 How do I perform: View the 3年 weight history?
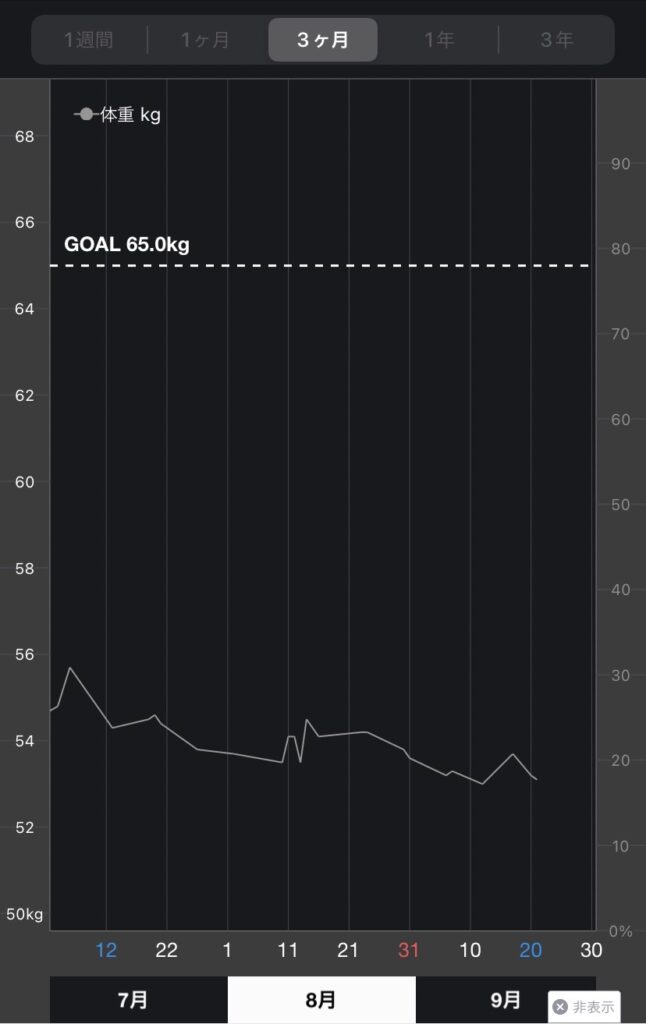(556, 41)
